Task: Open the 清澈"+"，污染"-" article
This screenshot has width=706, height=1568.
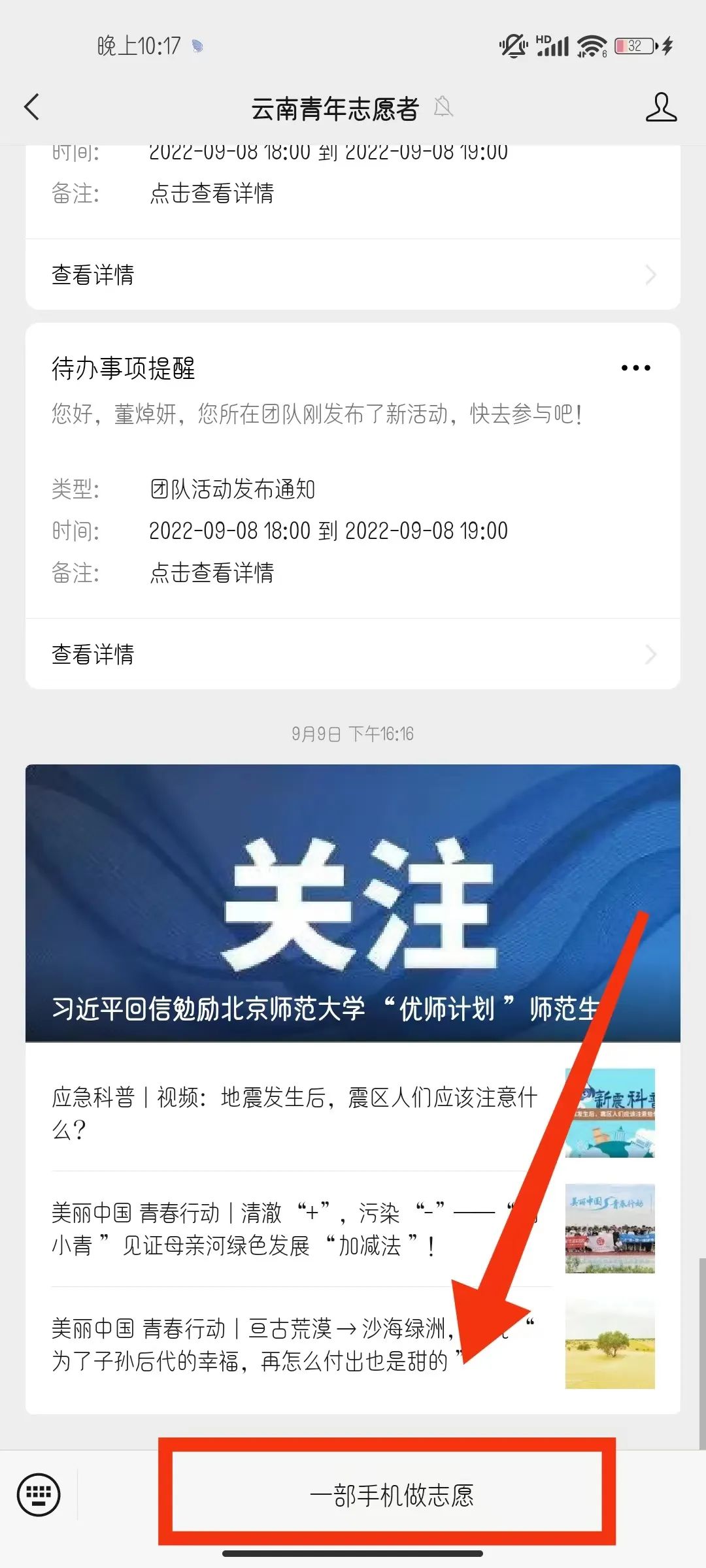Action: click(x=294, y=1229)
